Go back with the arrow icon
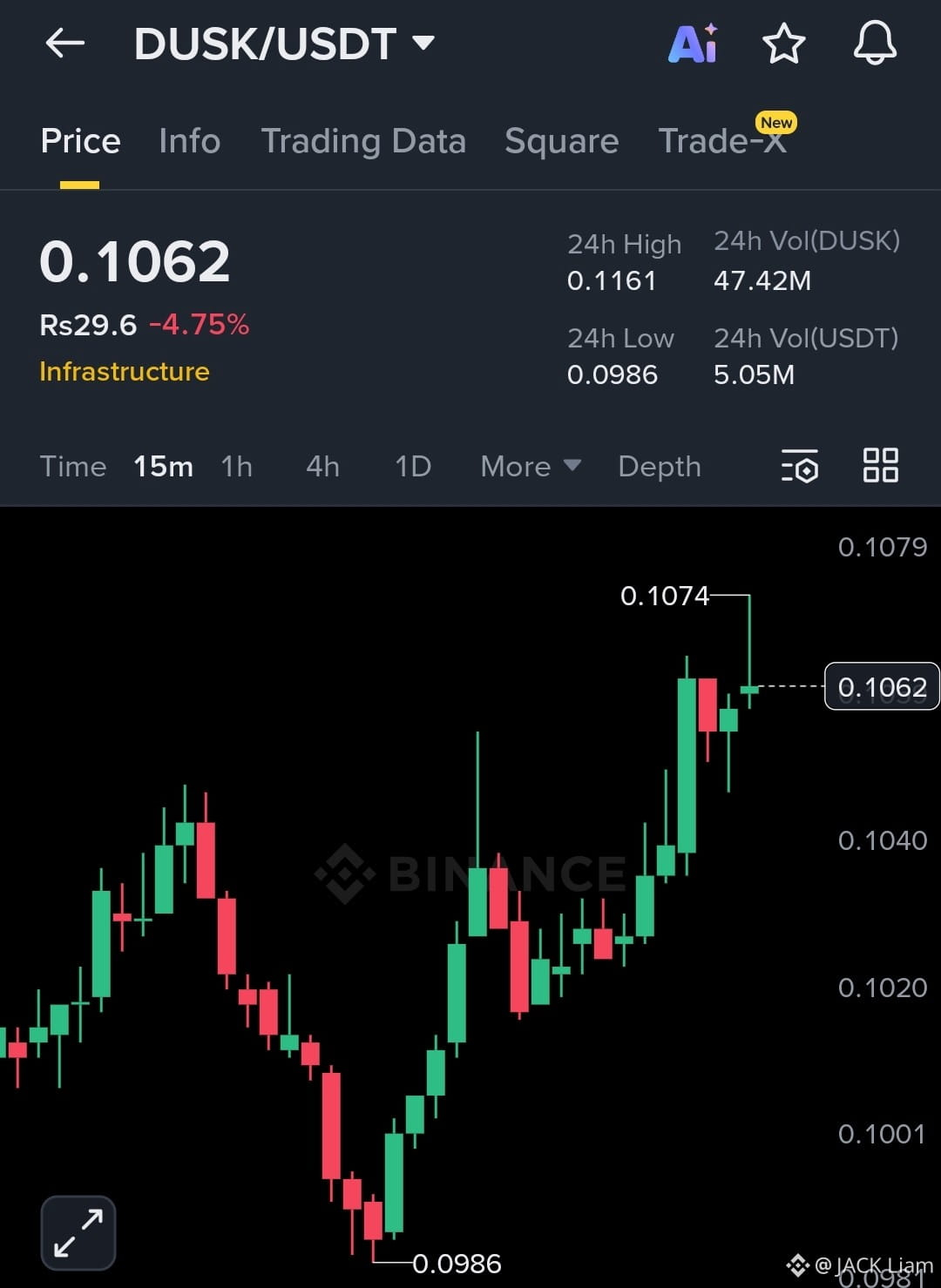 [65, 43]
